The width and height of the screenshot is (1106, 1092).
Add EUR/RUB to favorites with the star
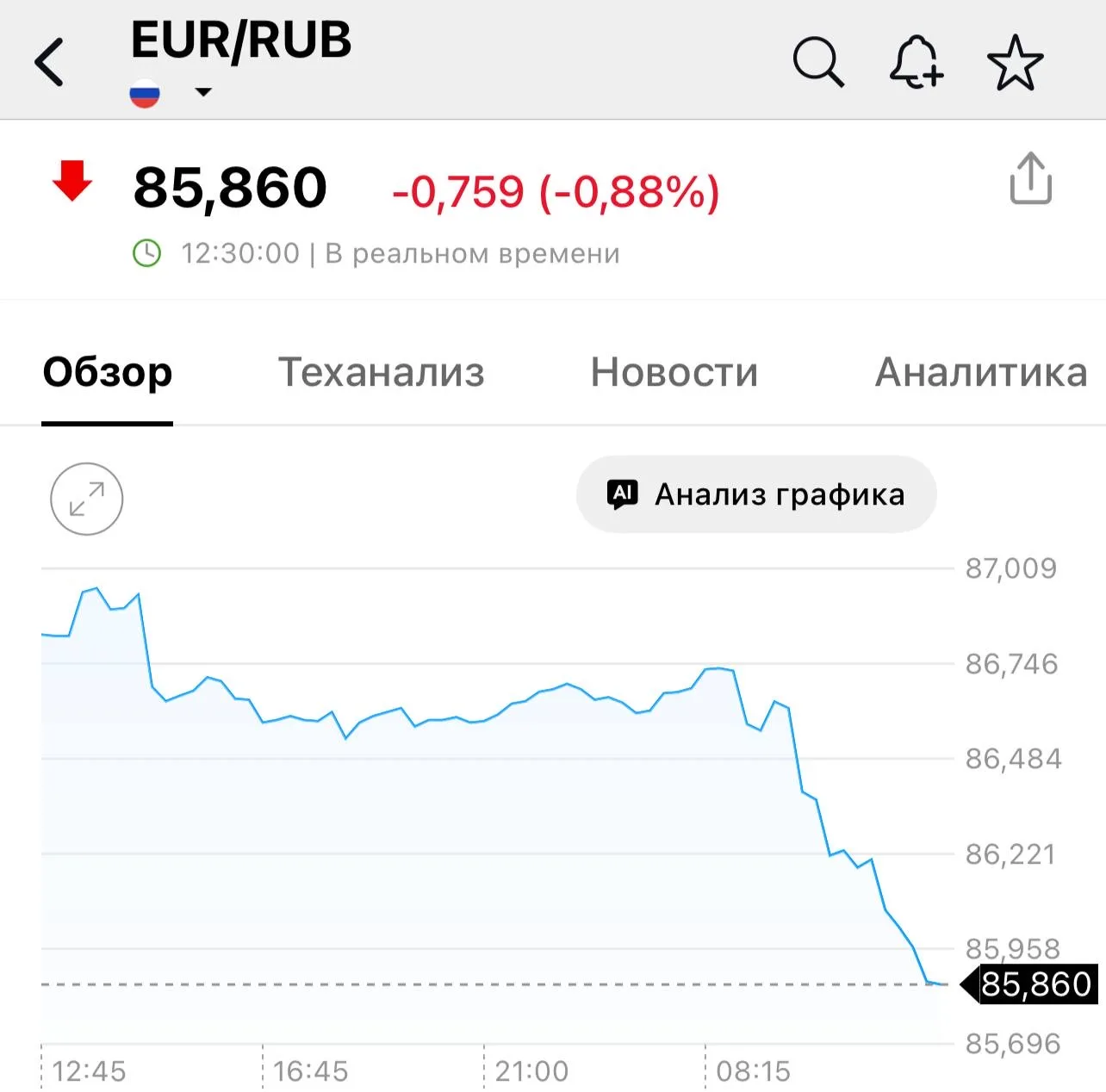tap(1015, 62)
